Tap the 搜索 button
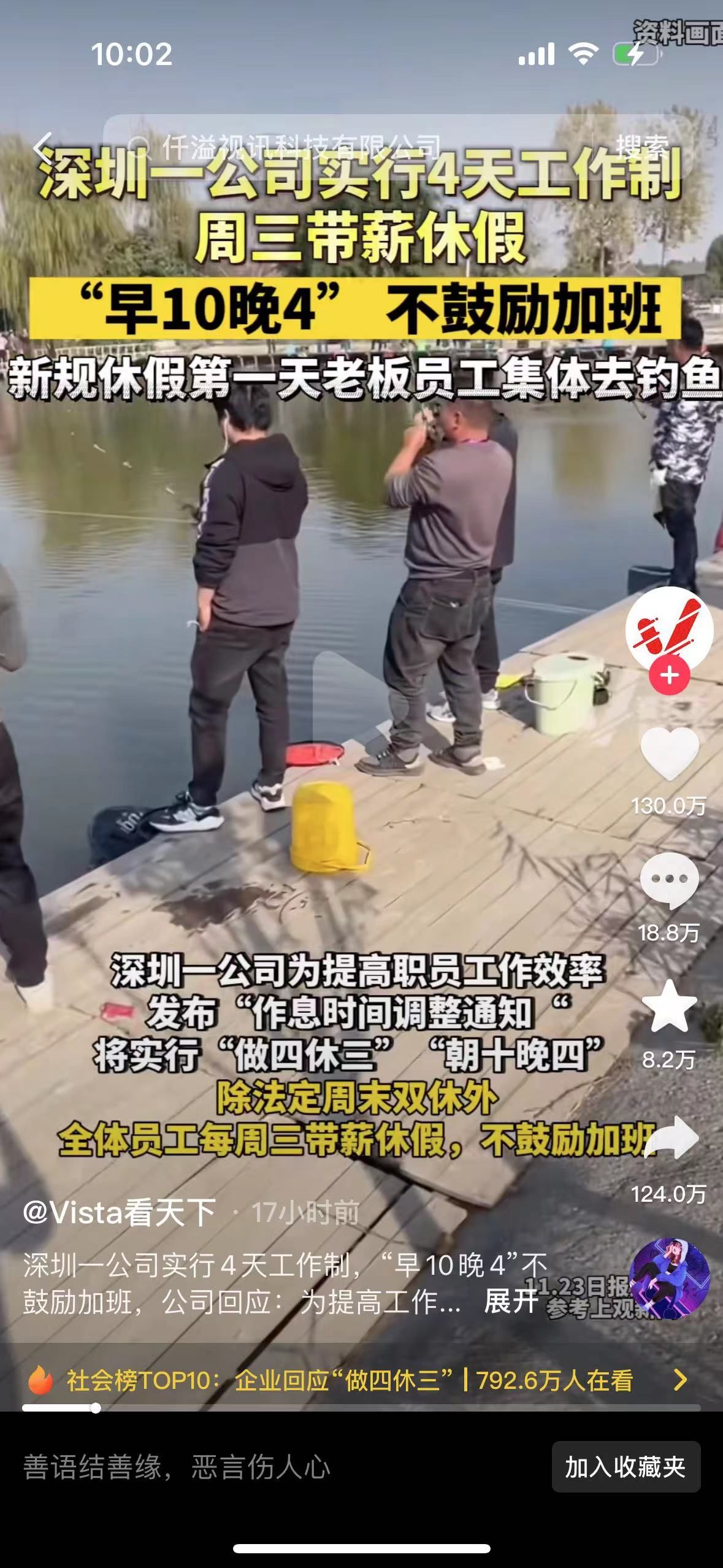 pyautogui.click(x=641, y=147)
